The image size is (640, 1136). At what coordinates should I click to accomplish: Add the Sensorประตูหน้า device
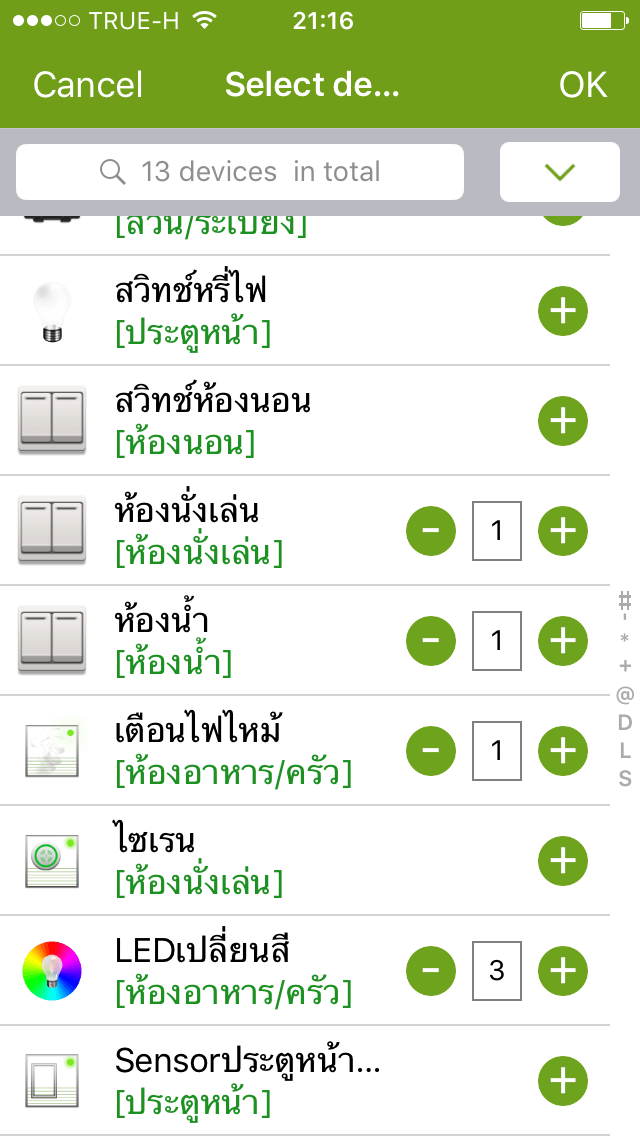(562, 1081)
